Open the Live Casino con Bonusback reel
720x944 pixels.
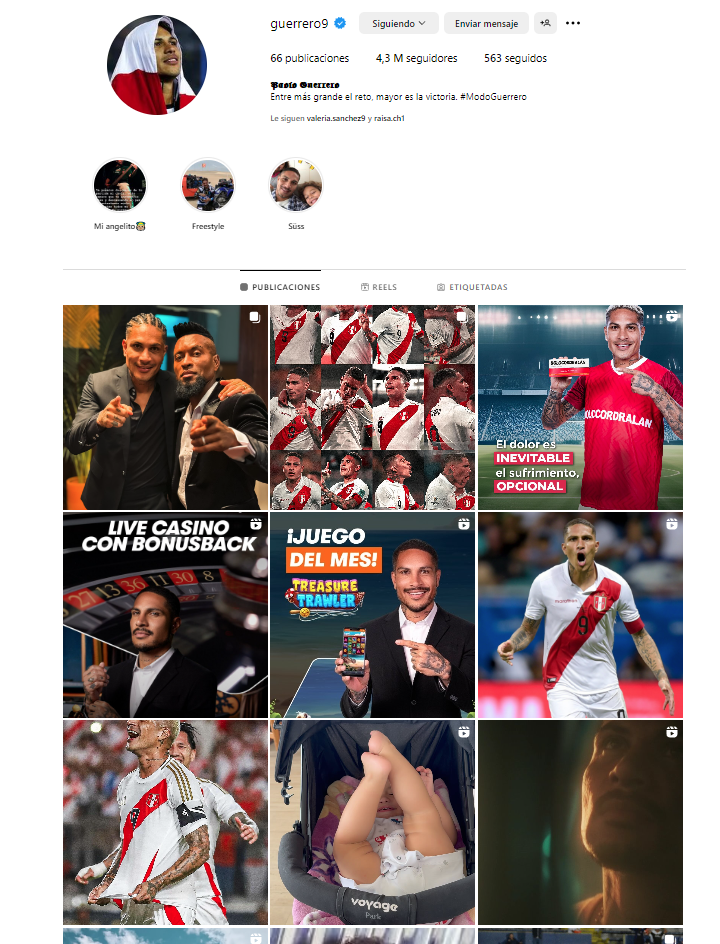point(165,614)
